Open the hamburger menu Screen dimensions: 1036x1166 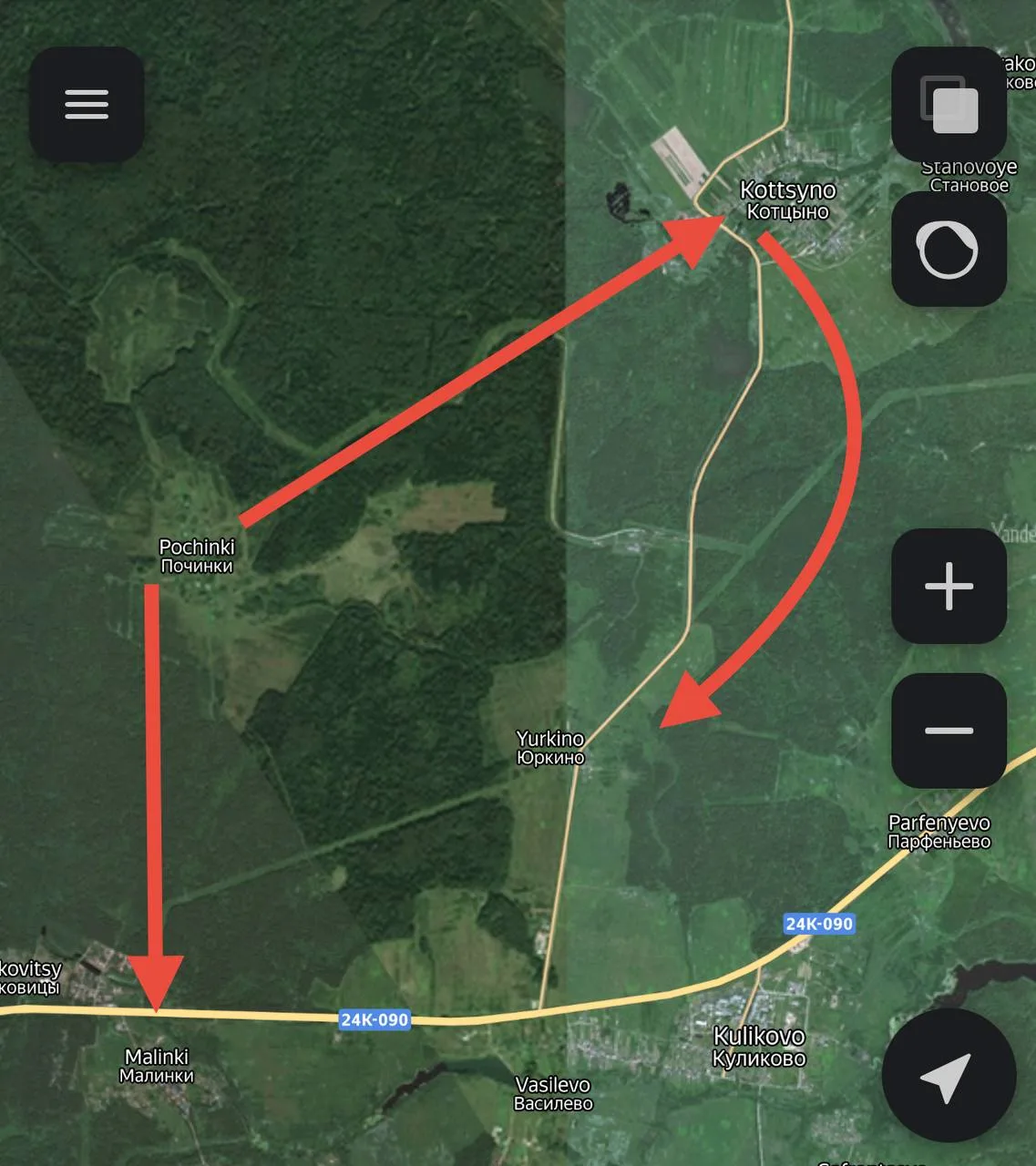pos(87,105)
